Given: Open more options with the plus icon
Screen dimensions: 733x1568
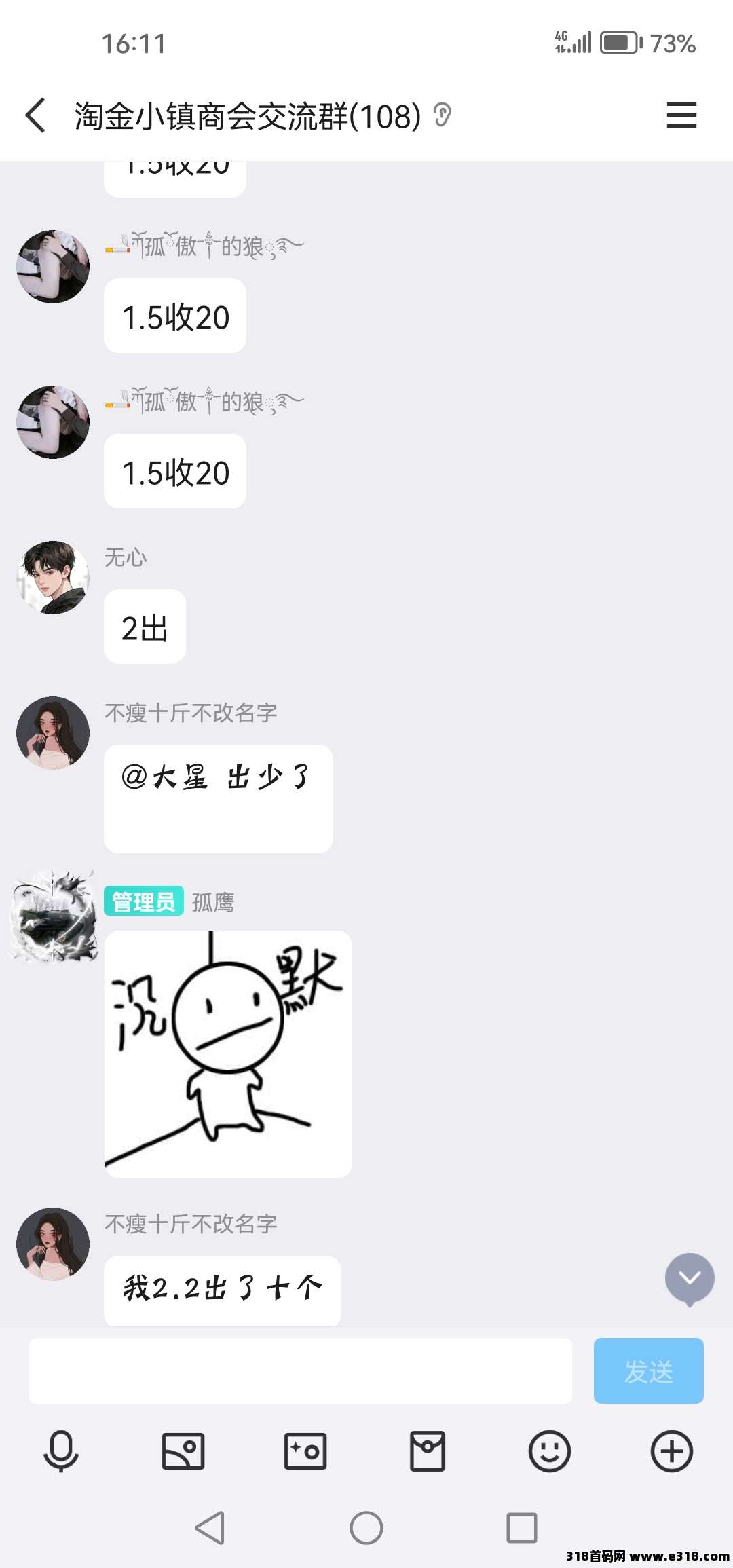Looking at the screenshot, I should click(x=672, y=1451).
